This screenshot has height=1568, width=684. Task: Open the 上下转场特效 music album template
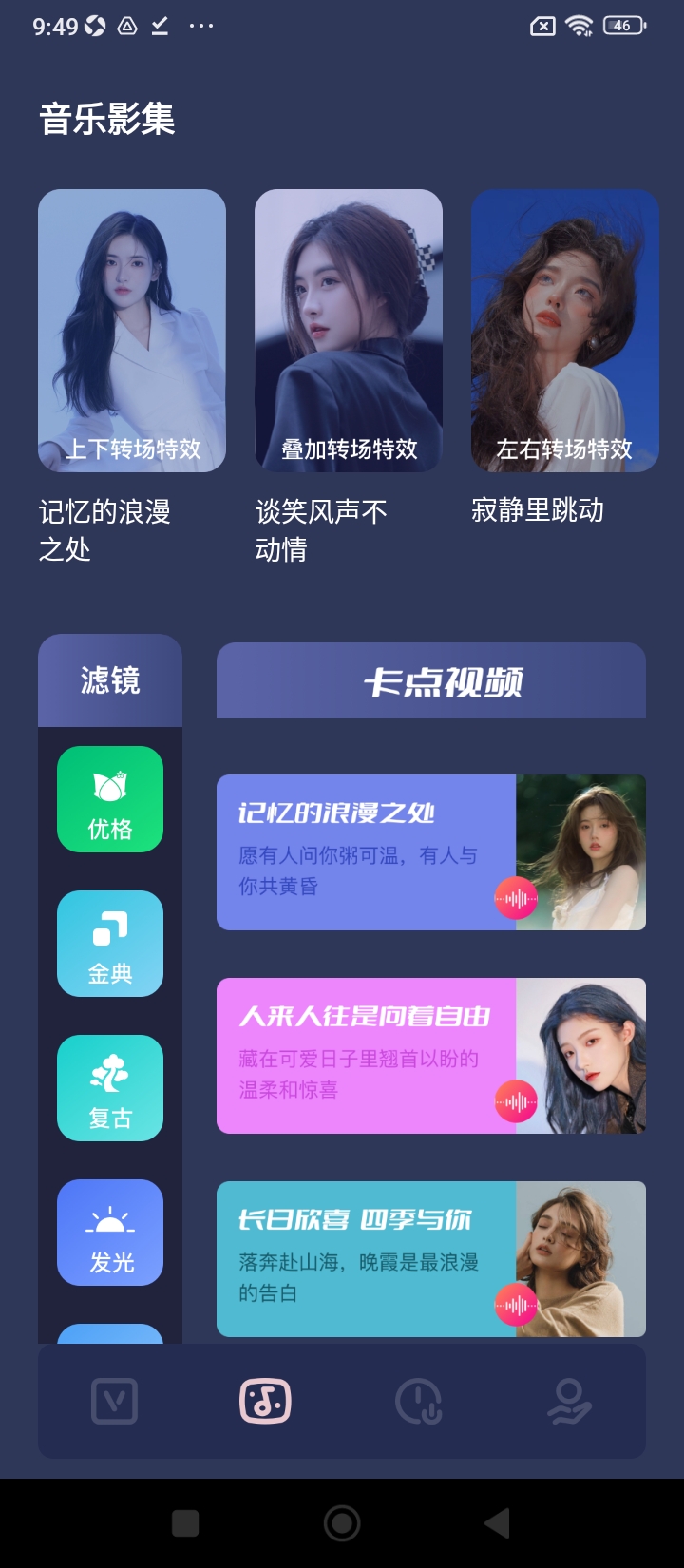coord(132,330)
